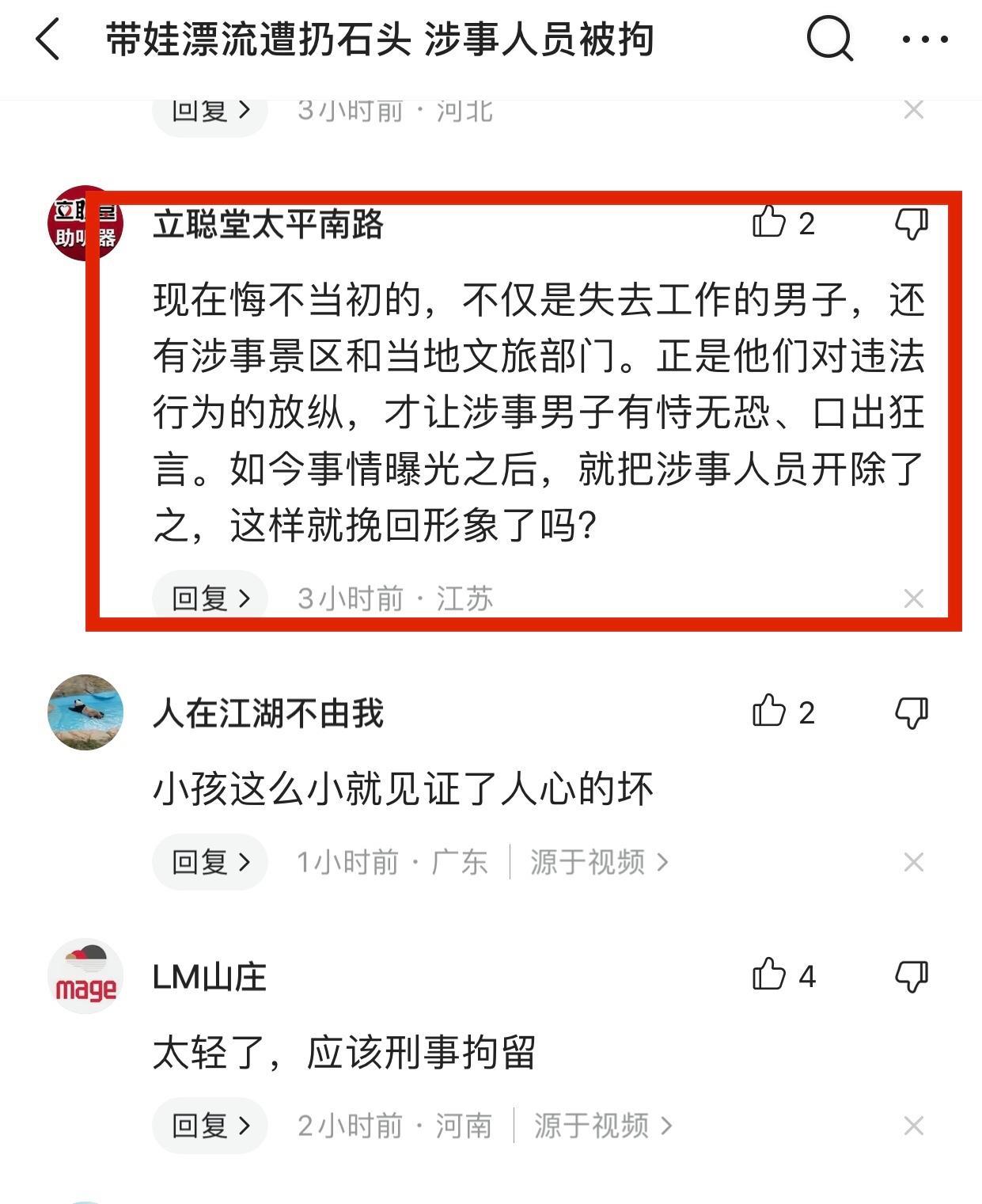Like the comment by LM山庄
Image resolution: width=982 pixels, height=1204 pixels.
tap(769, 974)
